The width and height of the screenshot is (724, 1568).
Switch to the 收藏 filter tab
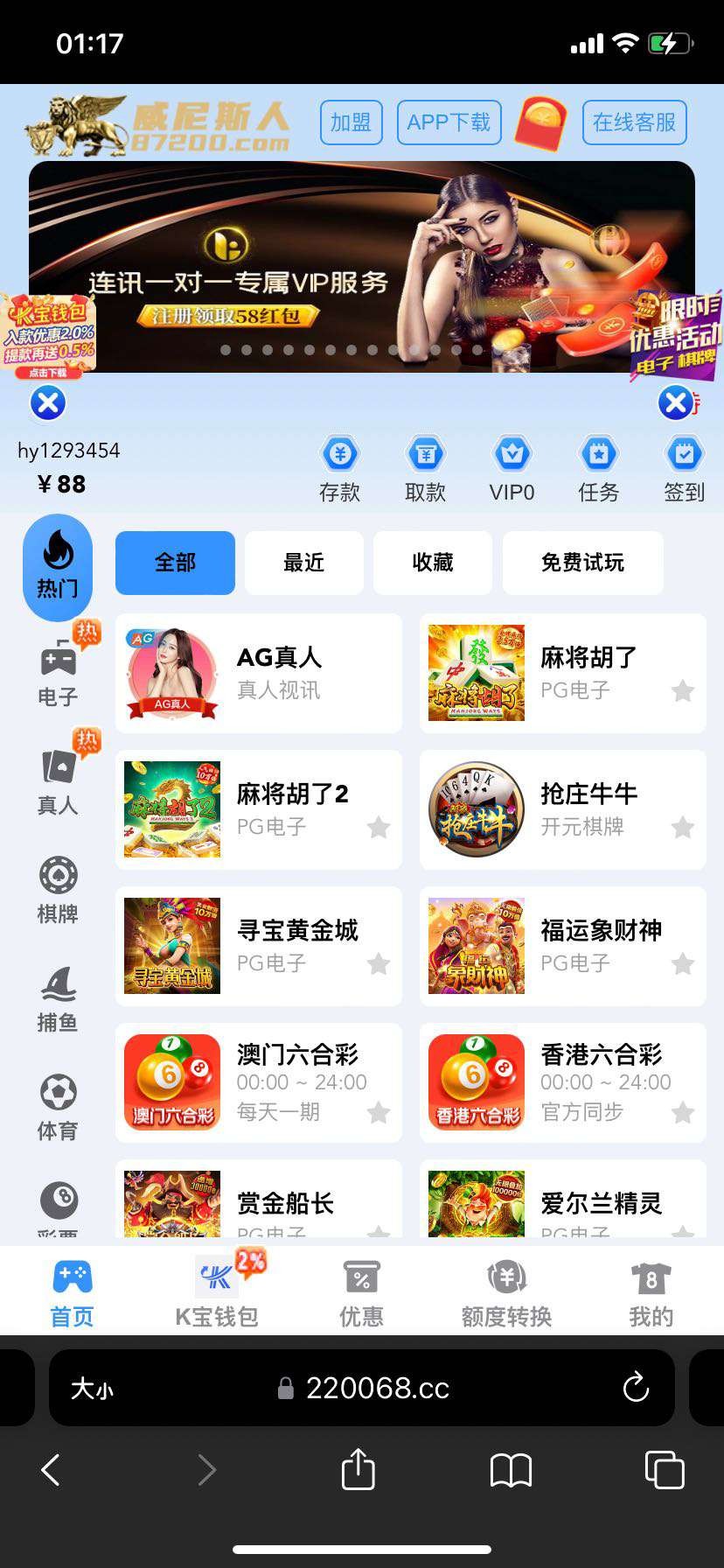(433, 563)
